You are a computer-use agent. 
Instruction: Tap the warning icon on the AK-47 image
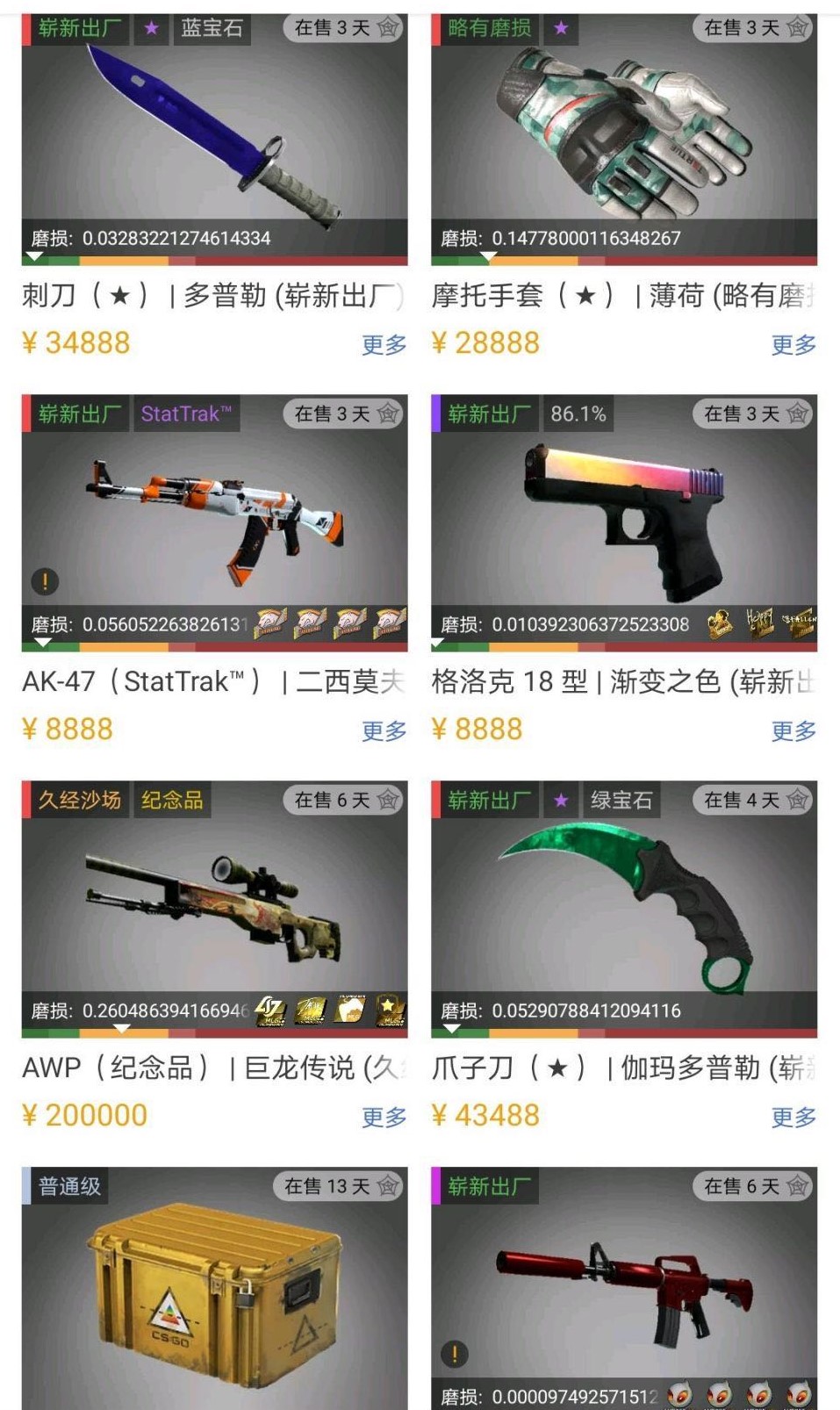coord(45,581)
